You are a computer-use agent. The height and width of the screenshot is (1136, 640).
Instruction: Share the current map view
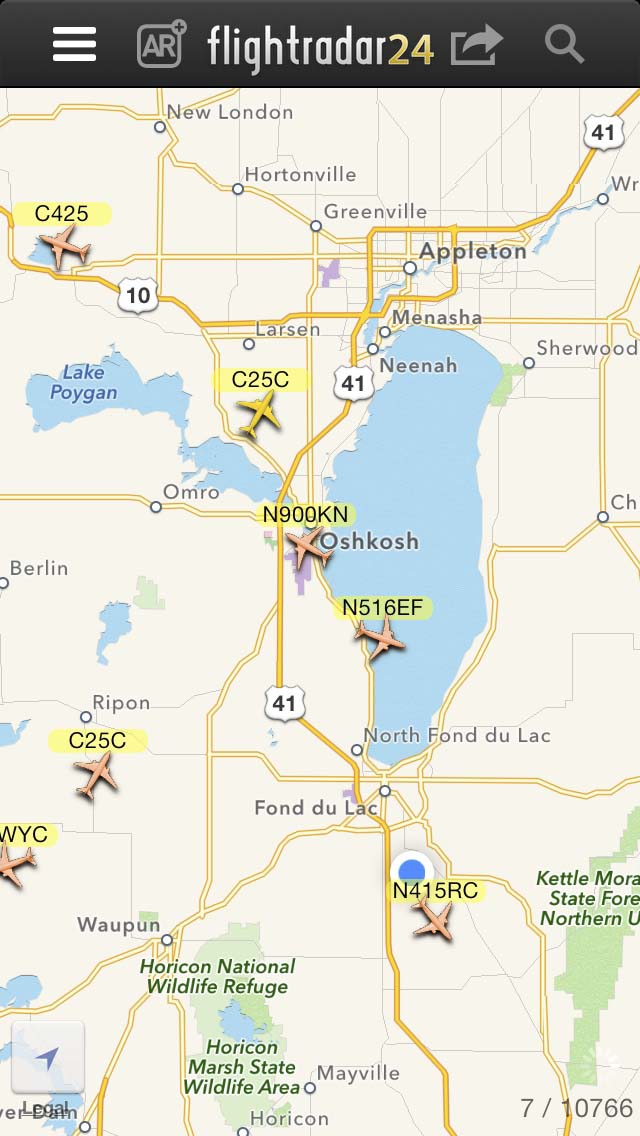click(476, 45)
